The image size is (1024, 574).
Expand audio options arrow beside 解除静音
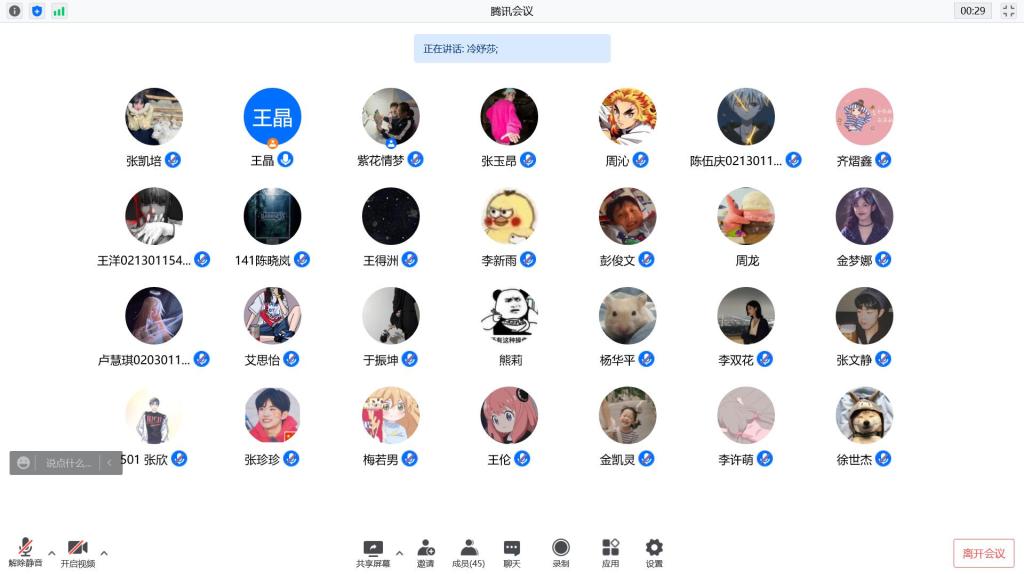click(x=51, y=552)
